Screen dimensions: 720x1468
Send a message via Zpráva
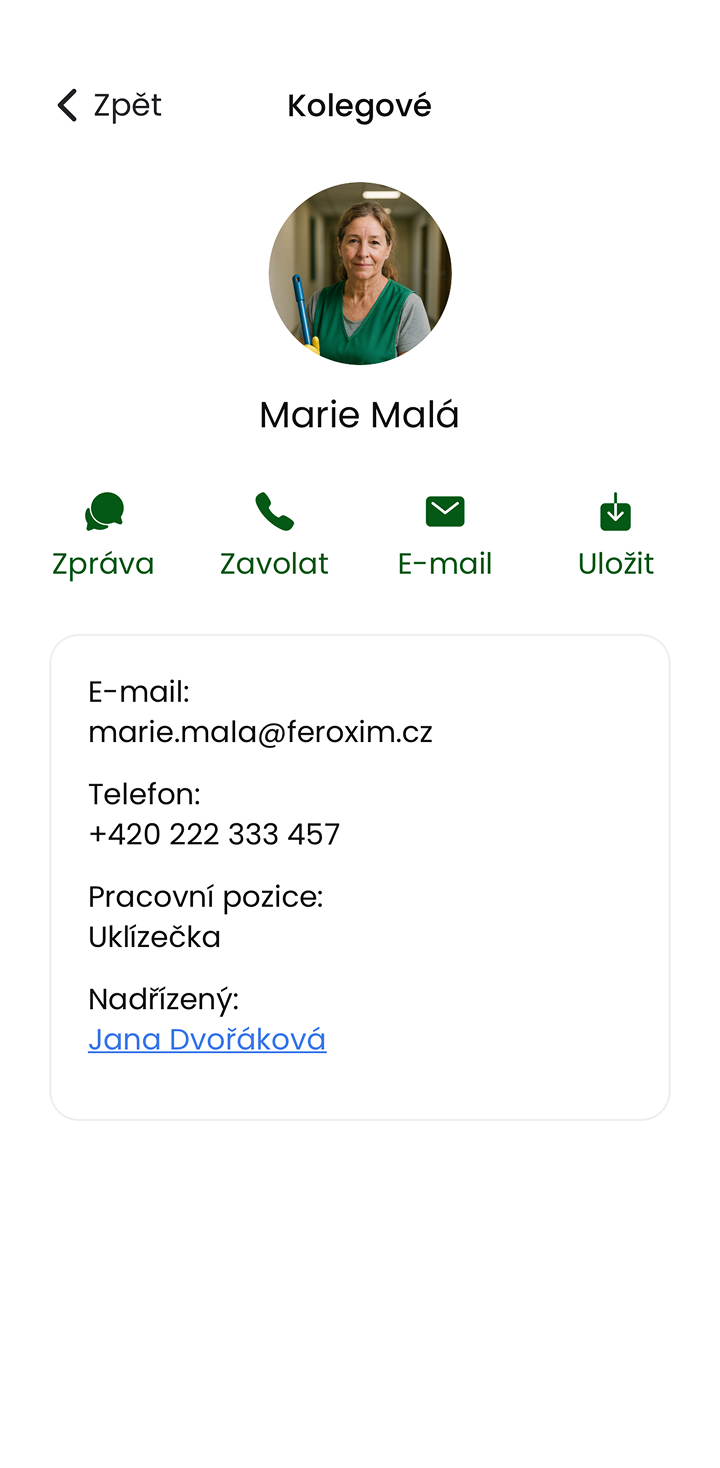coord(103,535)
